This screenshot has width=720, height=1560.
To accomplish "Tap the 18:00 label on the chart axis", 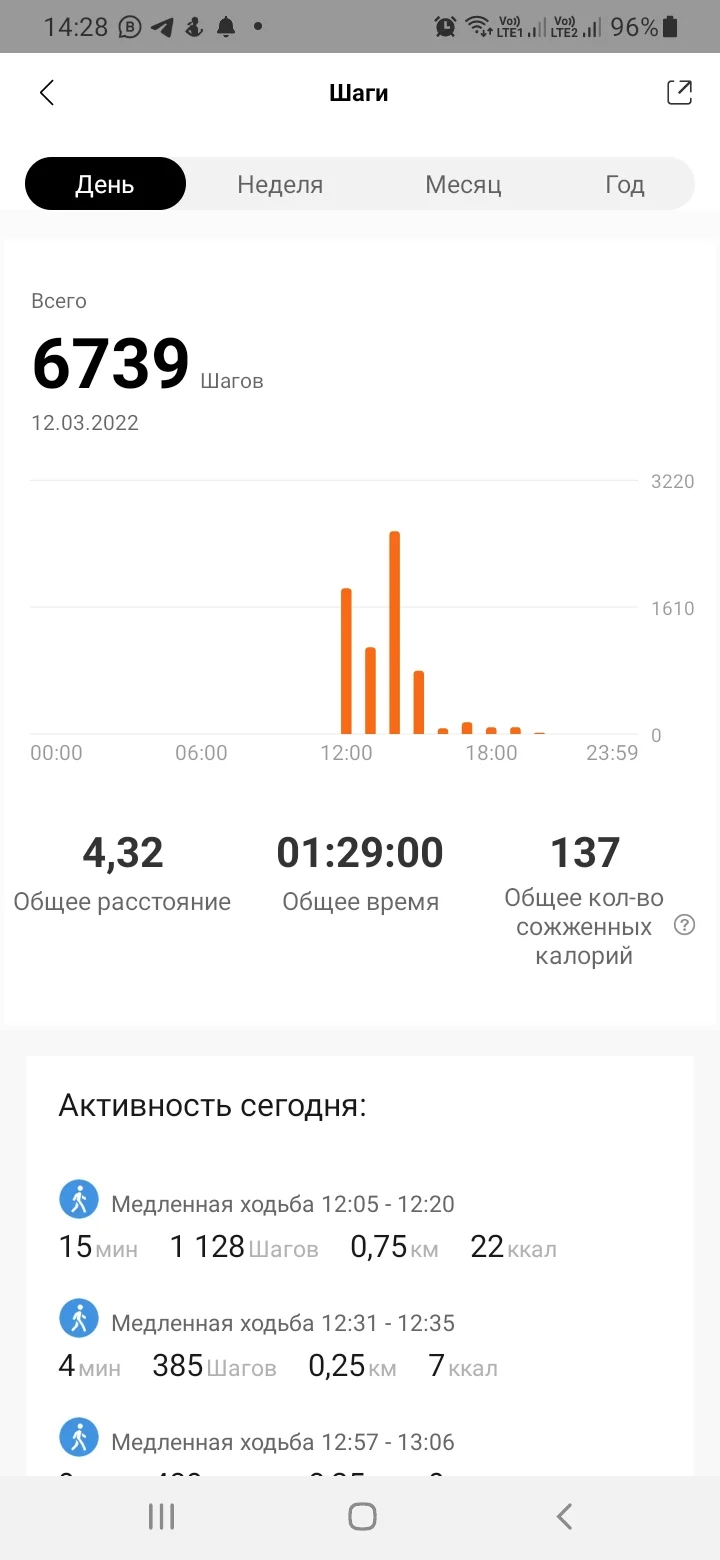I will tap(492, 752).
